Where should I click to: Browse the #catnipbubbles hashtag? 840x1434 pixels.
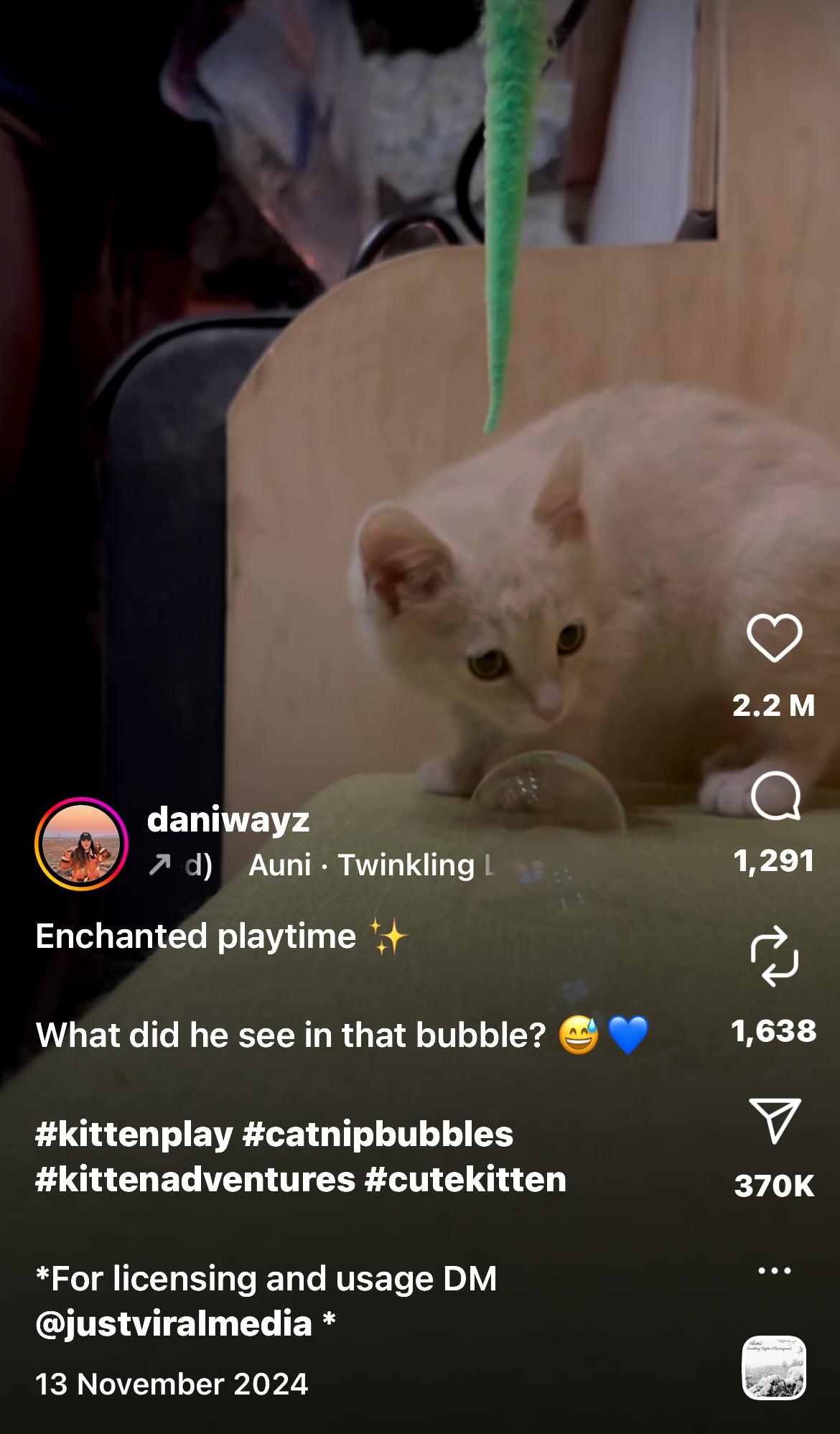click(378, 1135)
